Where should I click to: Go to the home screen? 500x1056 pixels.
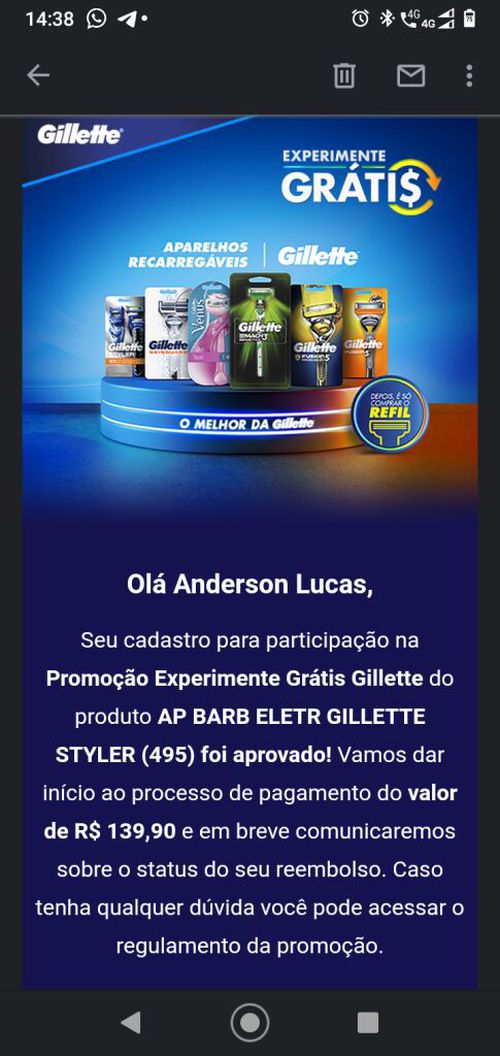tap(250, 1022)
